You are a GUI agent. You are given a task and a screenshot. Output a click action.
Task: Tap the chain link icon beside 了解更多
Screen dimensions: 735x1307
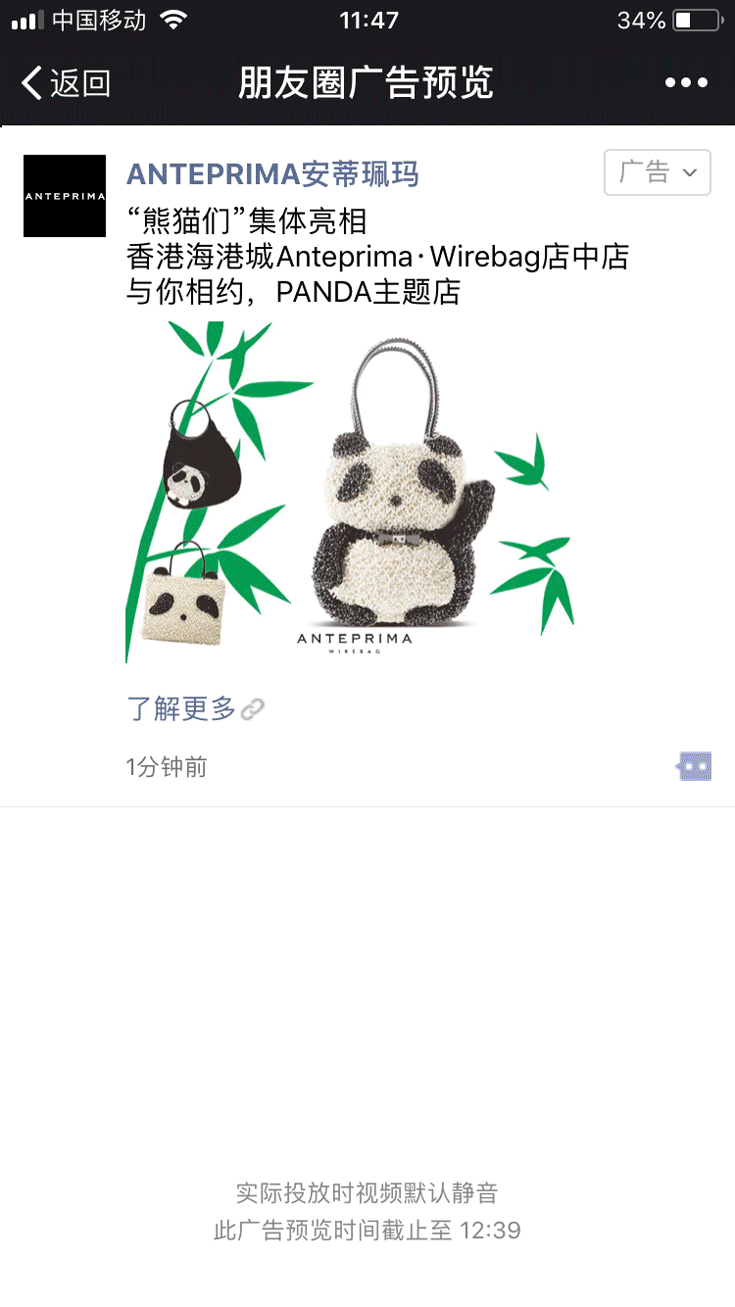coord(252,708)
